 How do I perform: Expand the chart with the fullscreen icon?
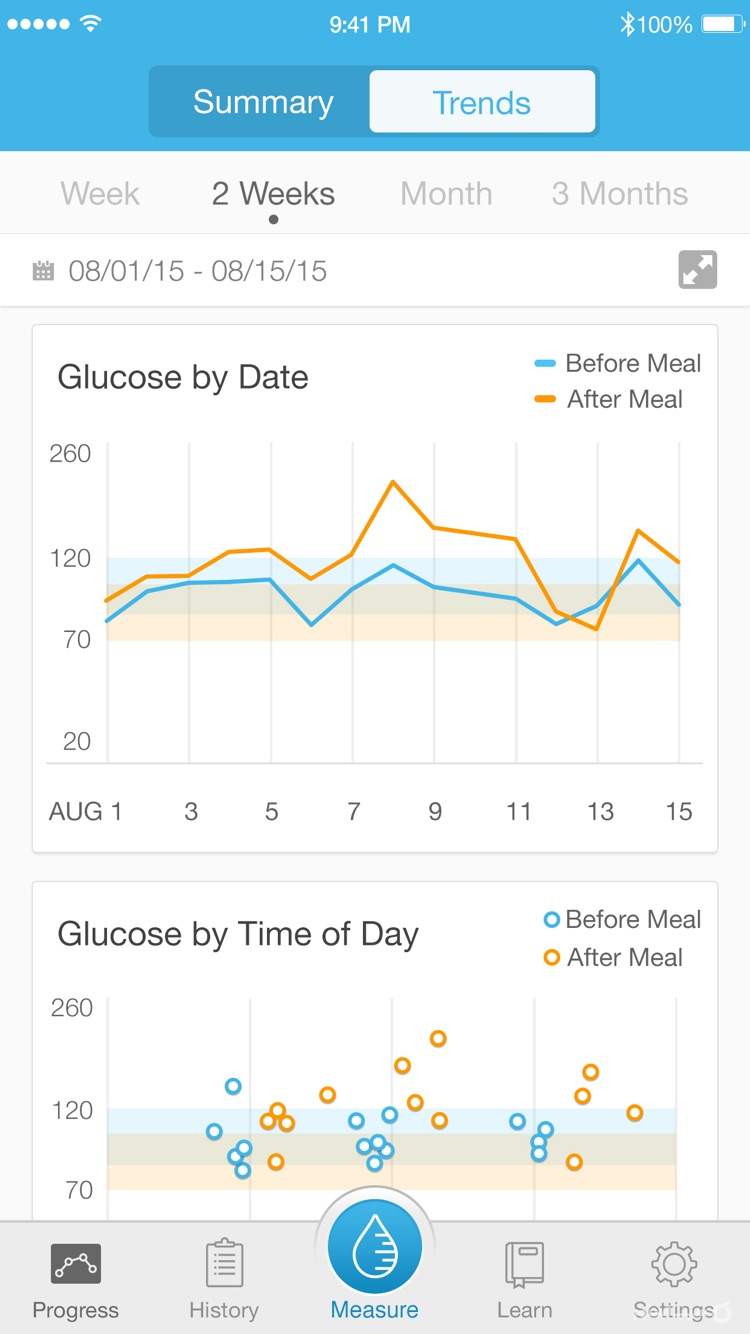(697, 269)
